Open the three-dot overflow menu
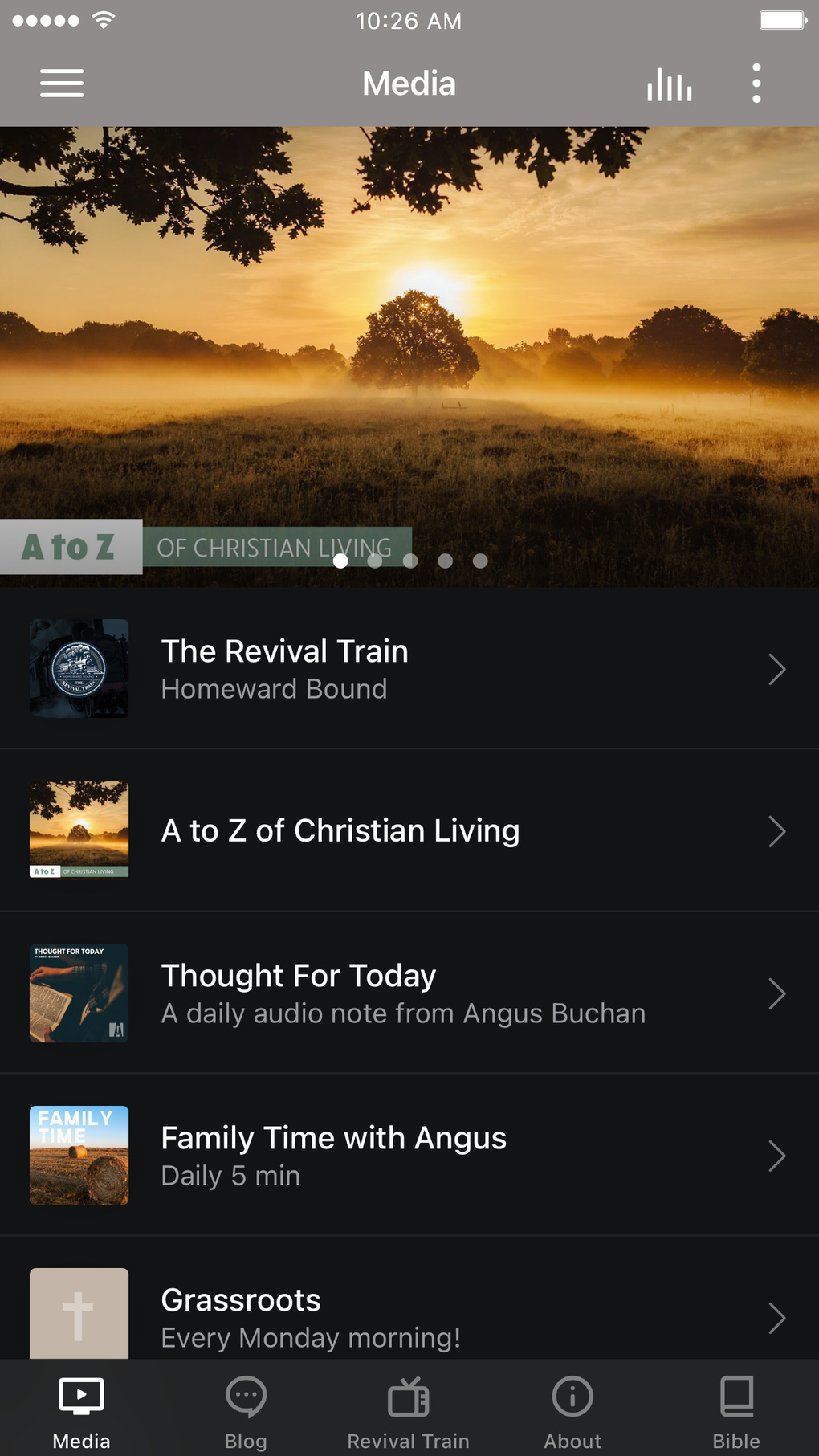The image size is (819, 1456). tap(756, 84)
